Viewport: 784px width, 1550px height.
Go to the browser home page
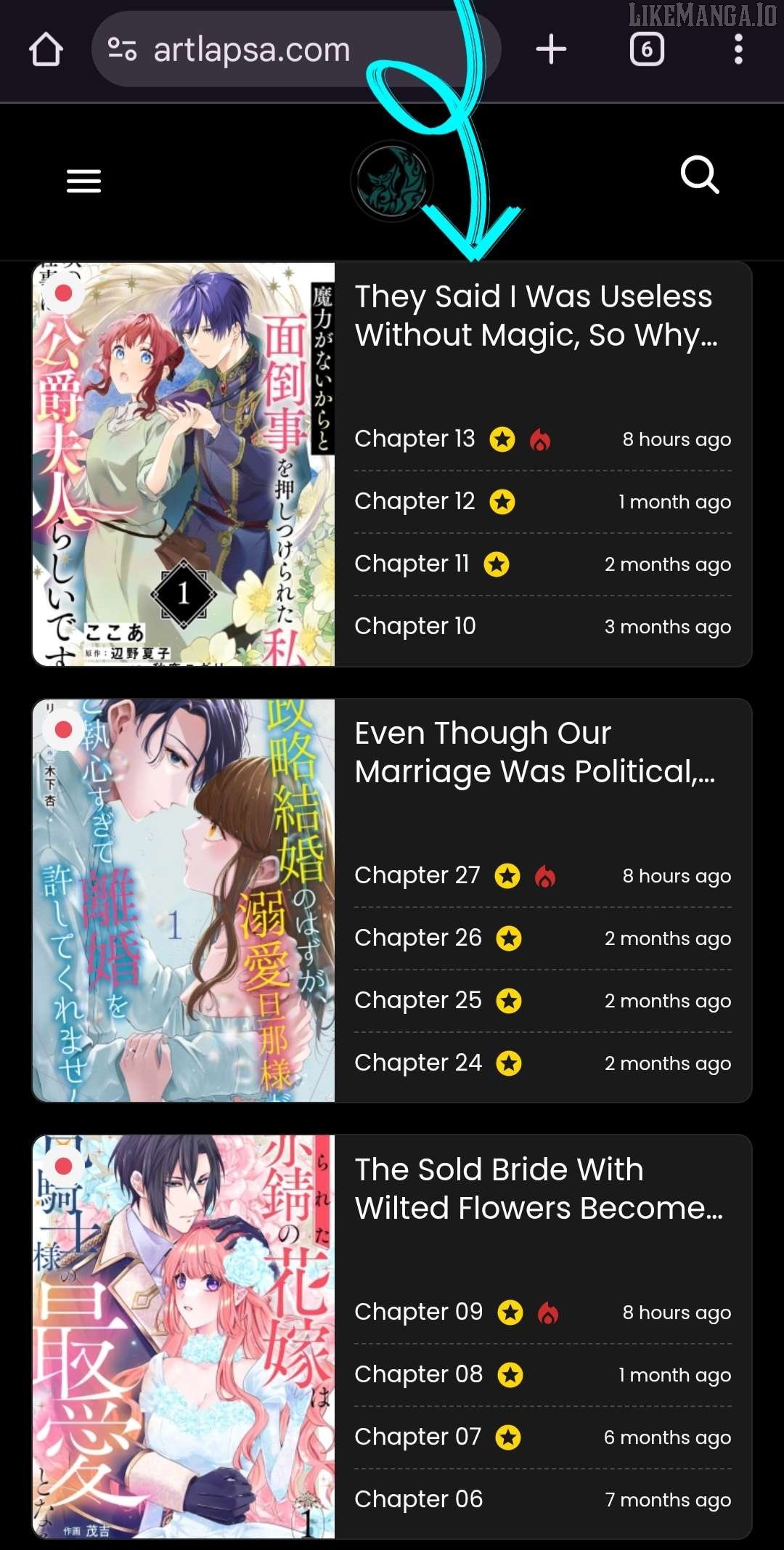coord(46,50)
